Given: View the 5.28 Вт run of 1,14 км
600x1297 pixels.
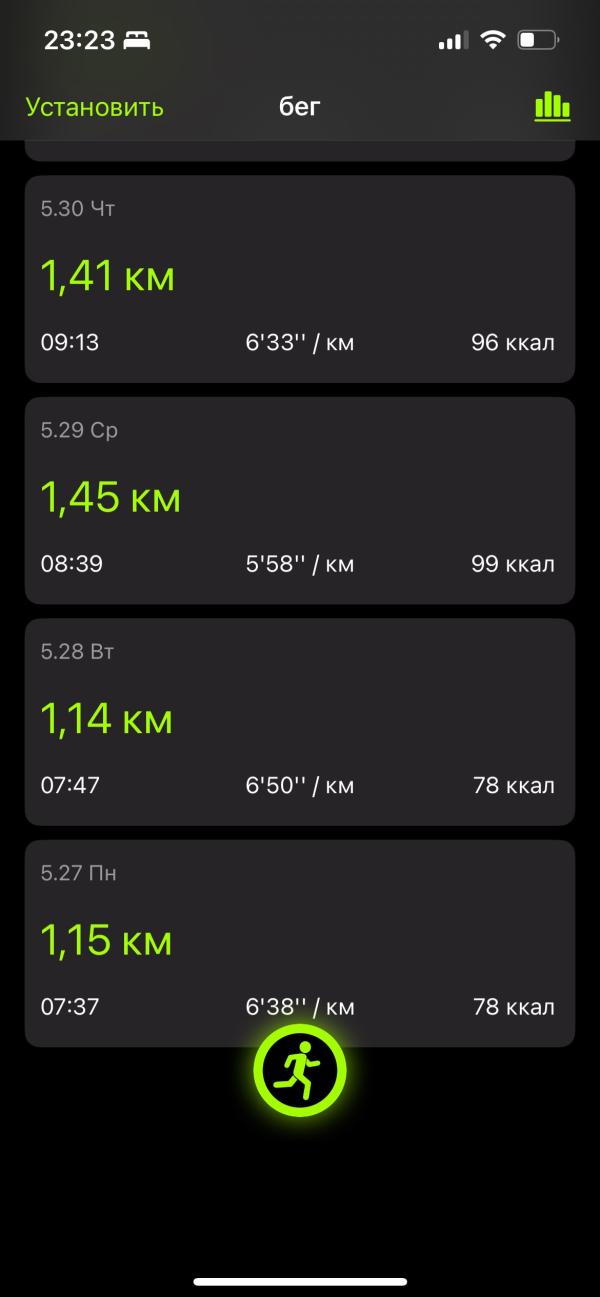Looking at the screenshot, I should pos(300,721).
